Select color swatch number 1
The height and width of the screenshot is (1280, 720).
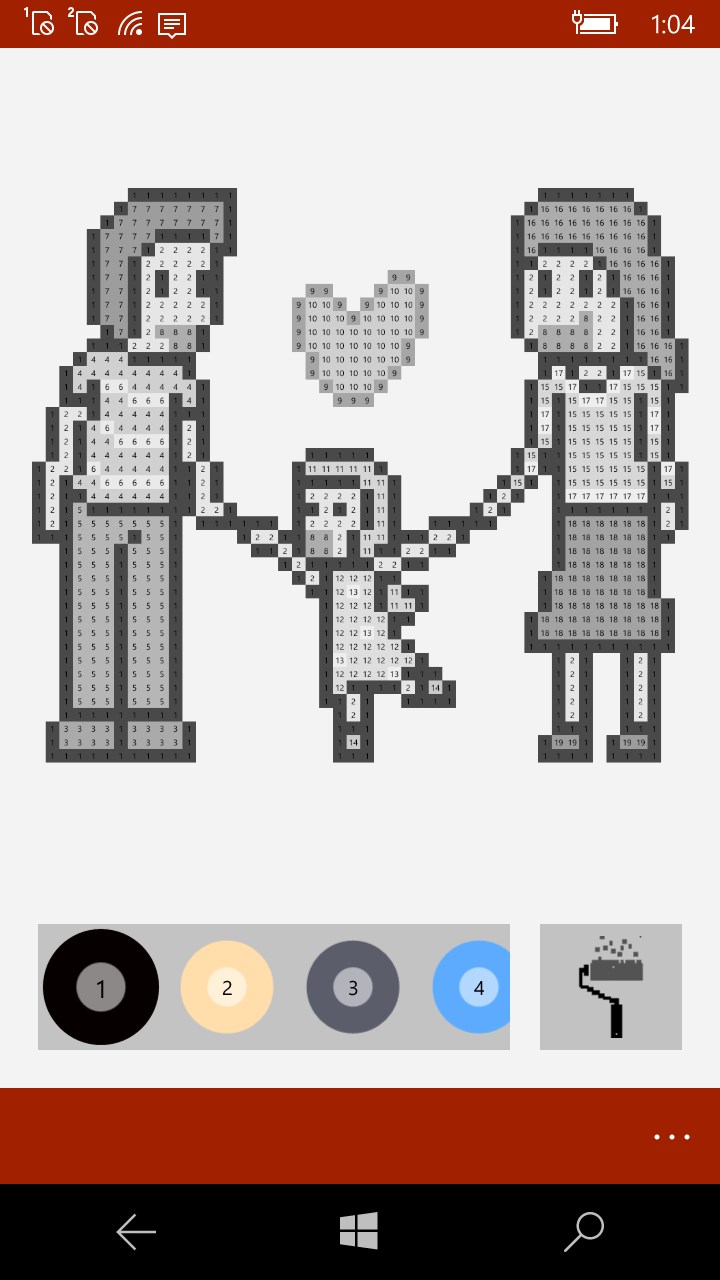pos(100,987)
